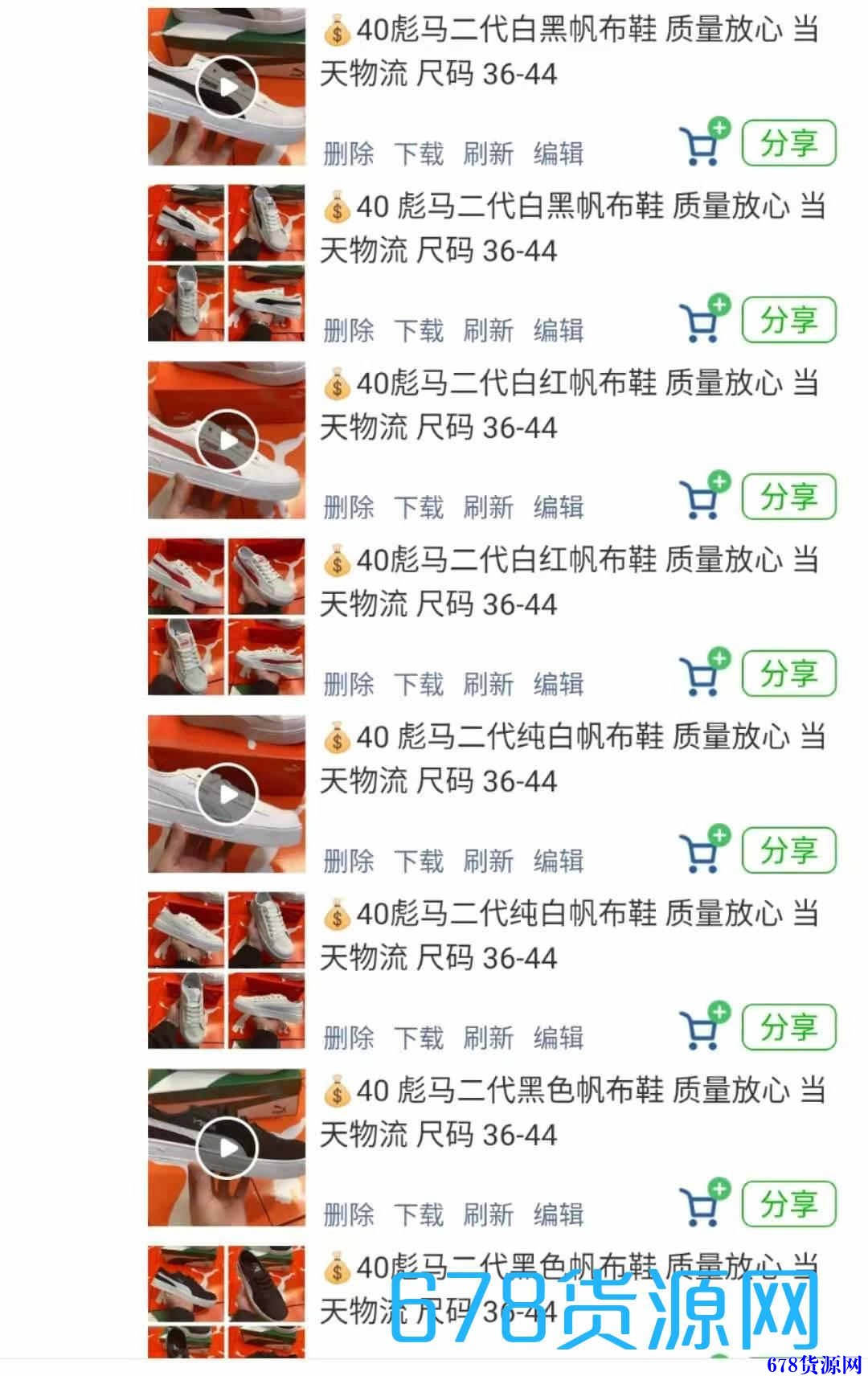This screenshot has height=1376, width=868.
Task: Edit the 白红帆布鞋 photo-grid listing
Action: 559,684
